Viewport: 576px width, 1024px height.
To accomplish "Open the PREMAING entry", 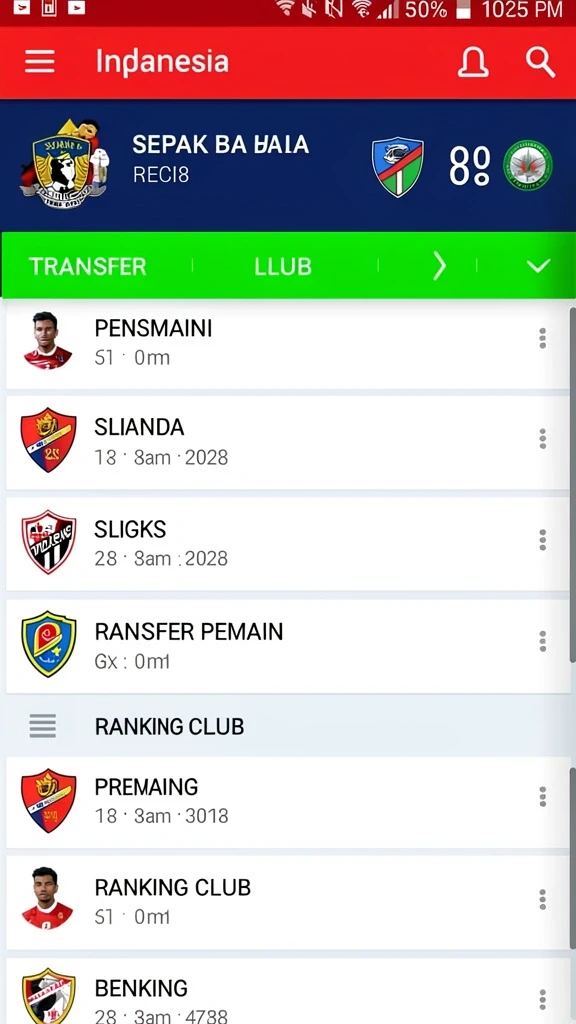I will coord(288,802).
